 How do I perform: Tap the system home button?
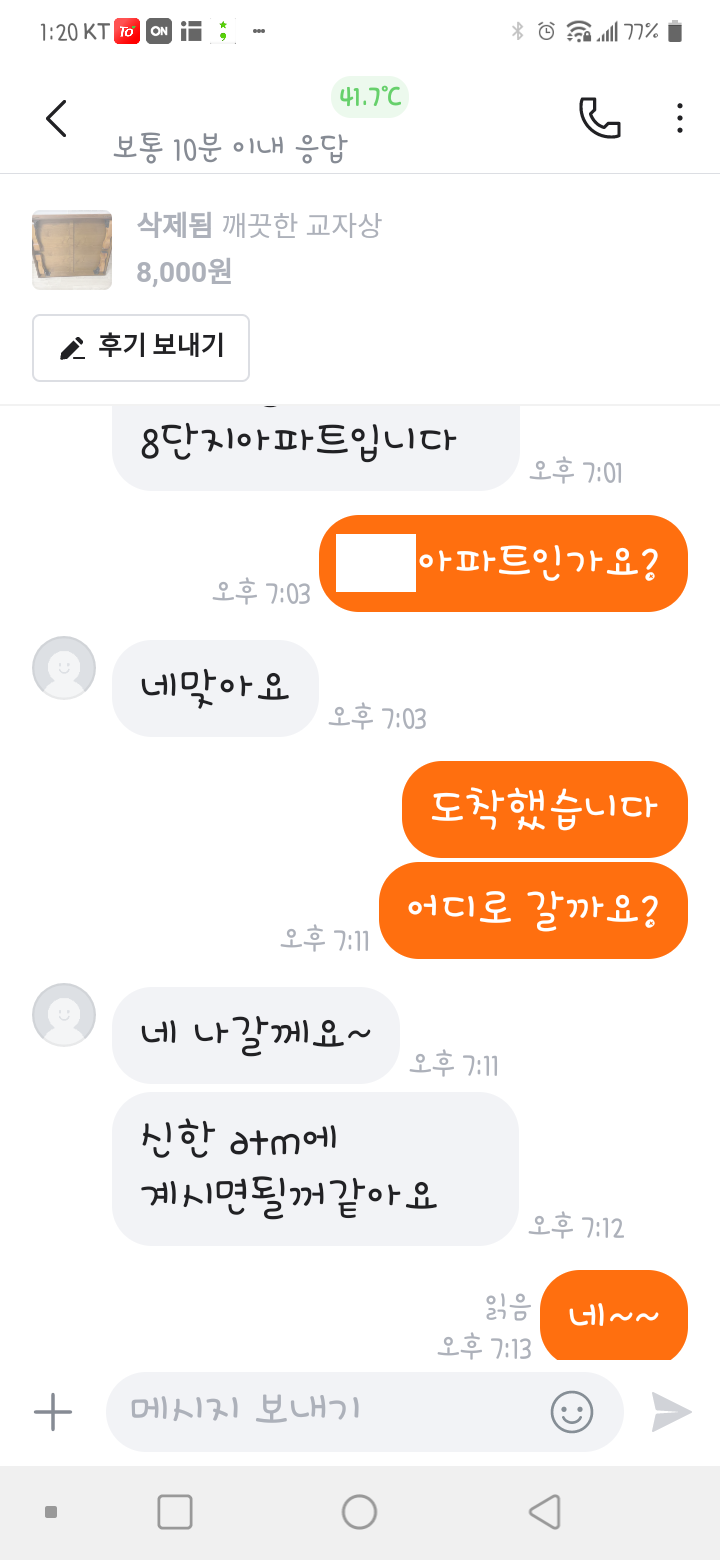click(x=359, y=1512)
